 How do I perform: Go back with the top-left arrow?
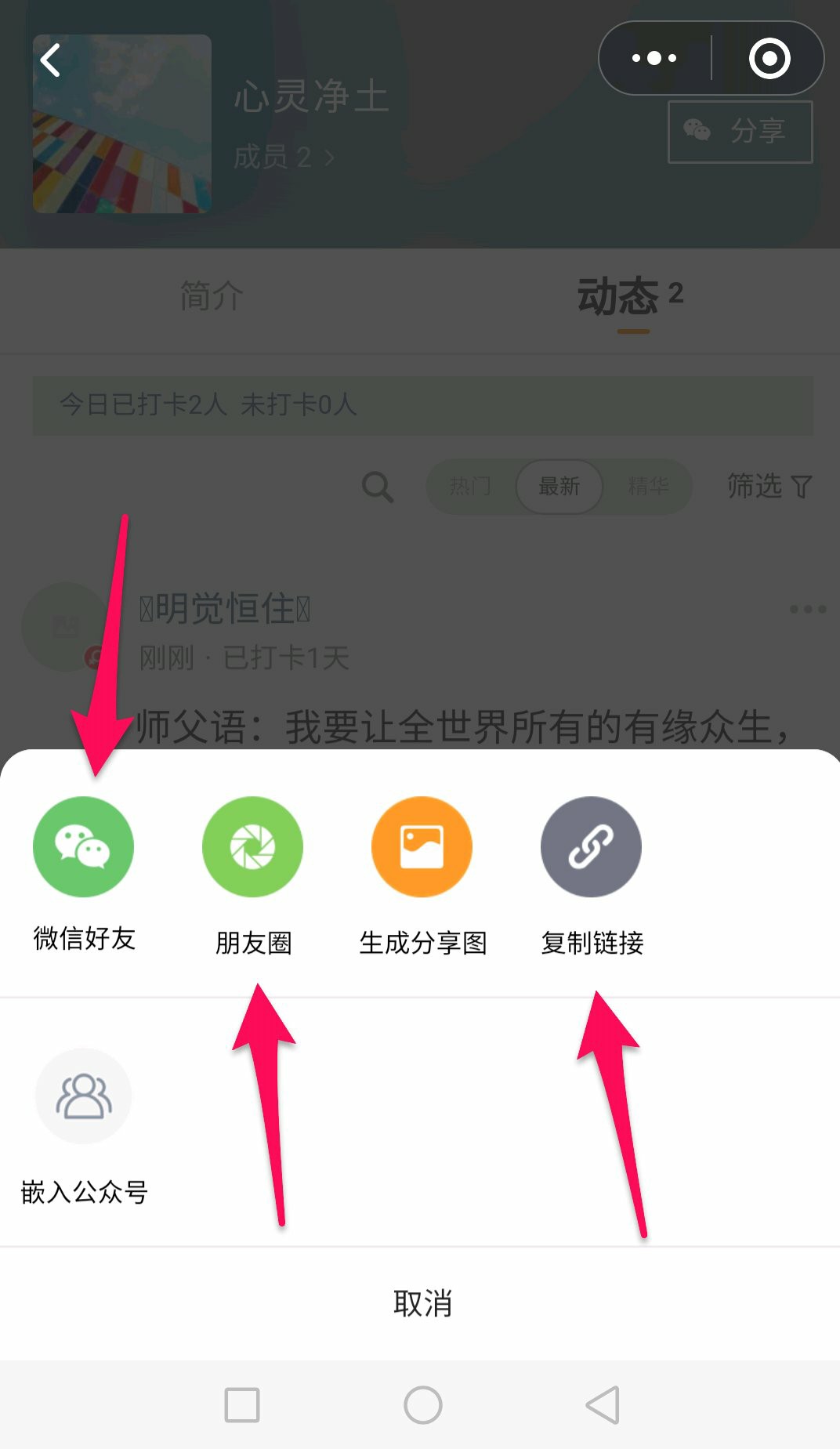(51, 60)
